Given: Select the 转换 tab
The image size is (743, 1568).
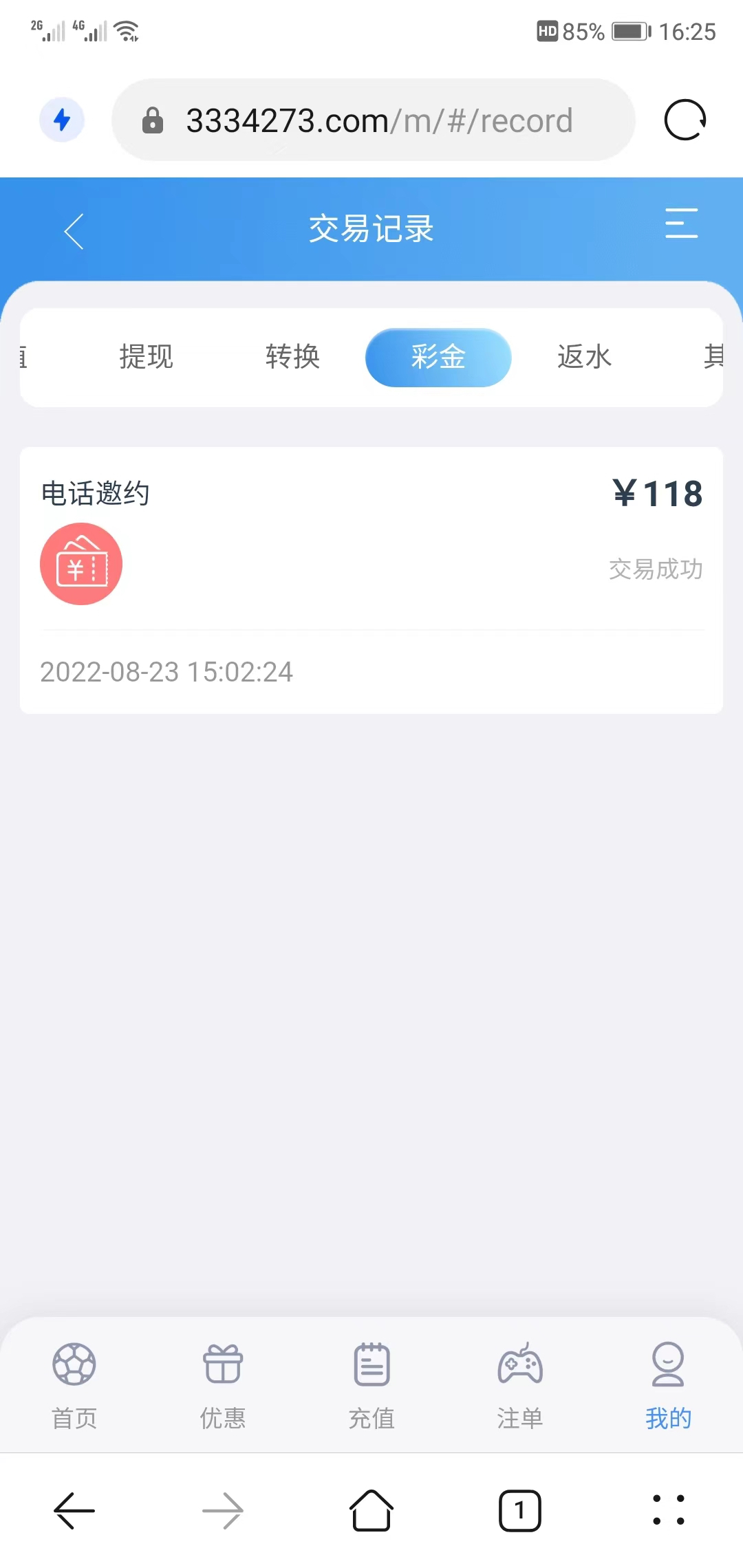Looking at the screenshot, I should (292, 357).
